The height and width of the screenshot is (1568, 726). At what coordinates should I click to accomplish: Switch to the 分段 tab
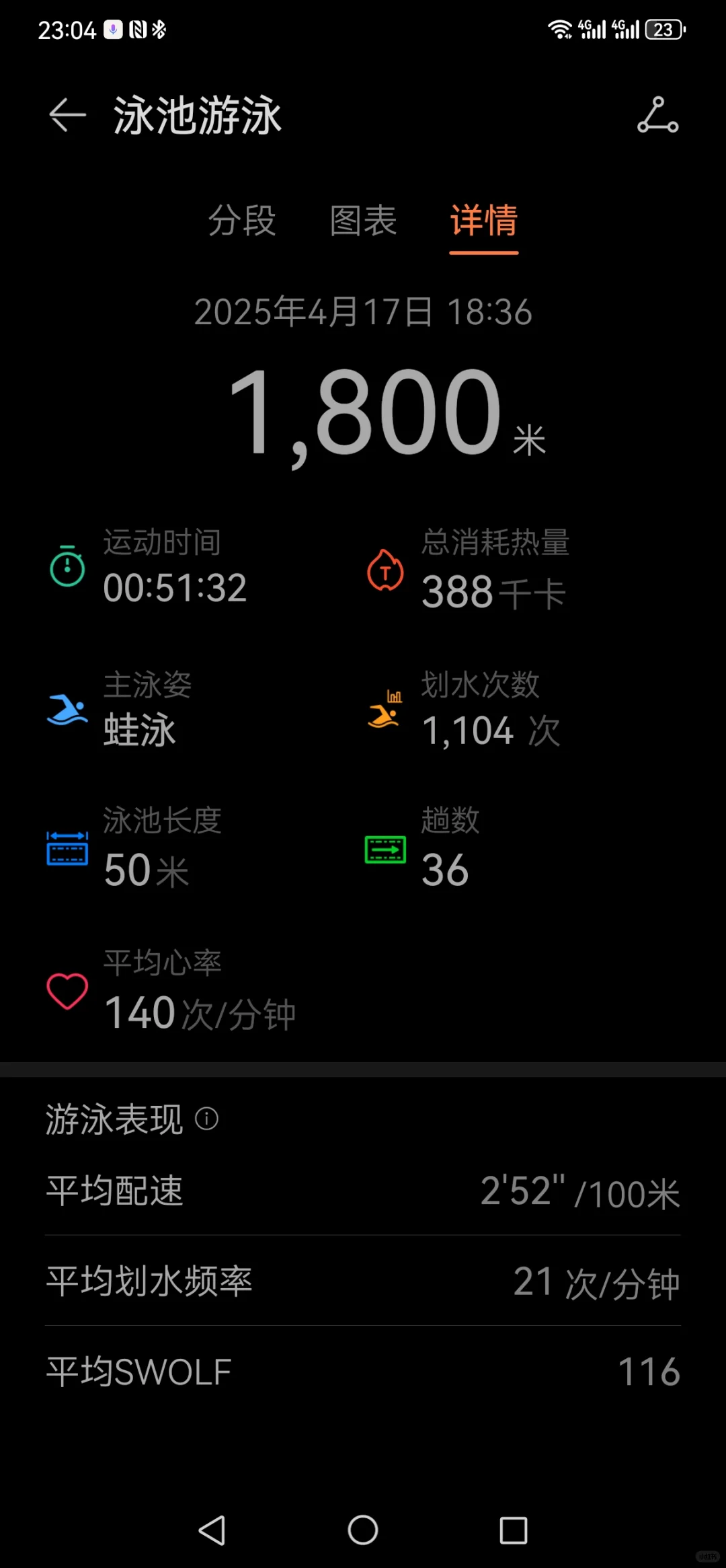242,221
